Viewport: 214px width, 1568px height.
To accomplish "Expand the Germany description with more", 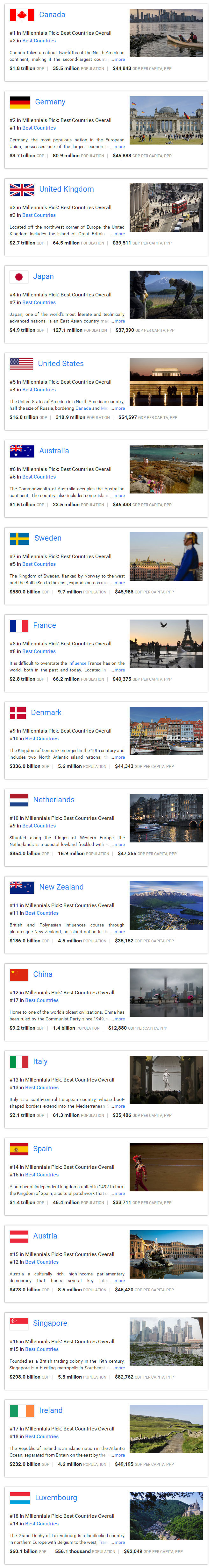I will [x=118, y=147].
